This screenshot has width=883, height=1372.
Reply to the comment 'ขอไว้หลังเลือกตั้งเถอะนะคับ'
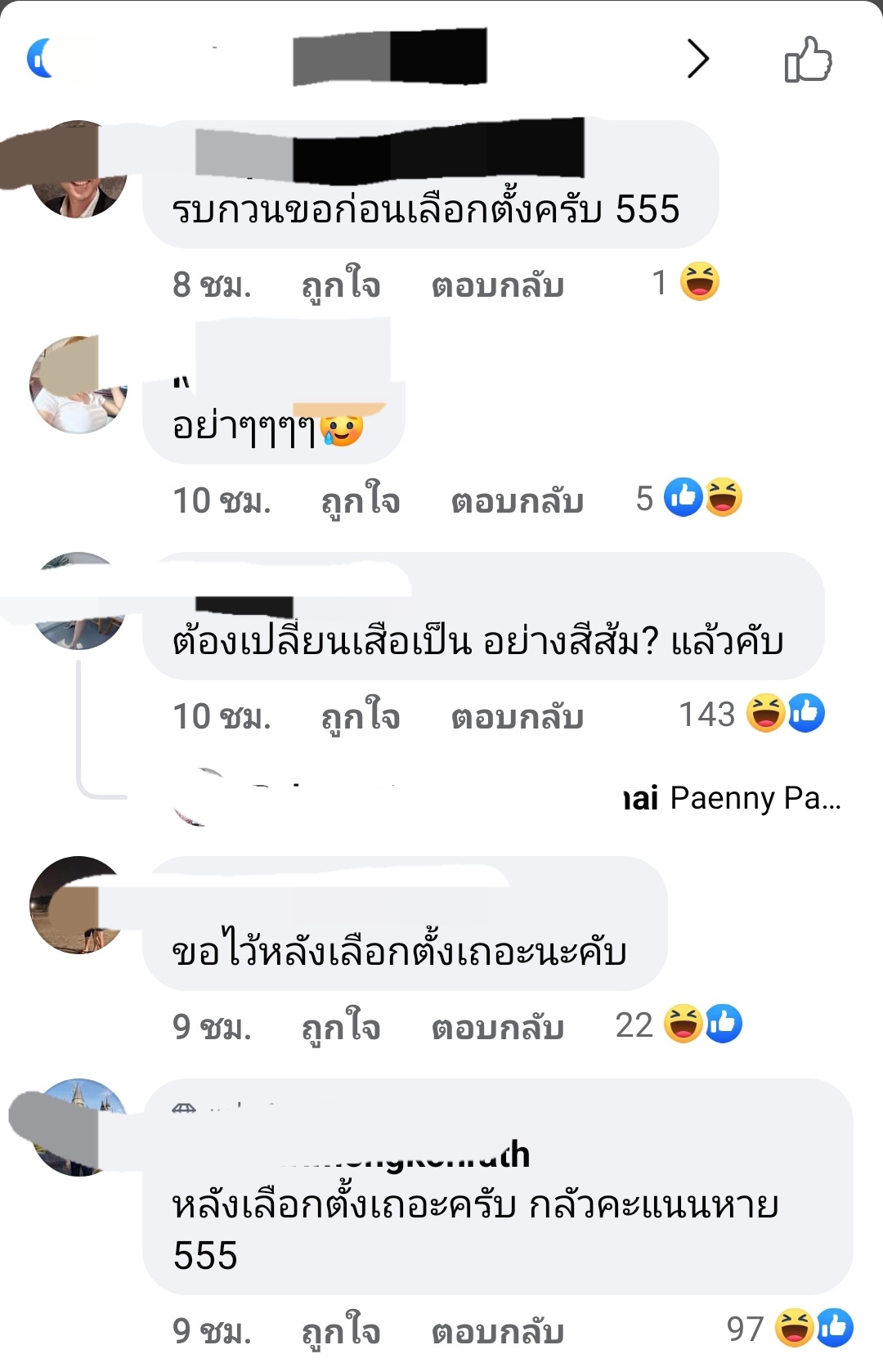[497, 1027]
